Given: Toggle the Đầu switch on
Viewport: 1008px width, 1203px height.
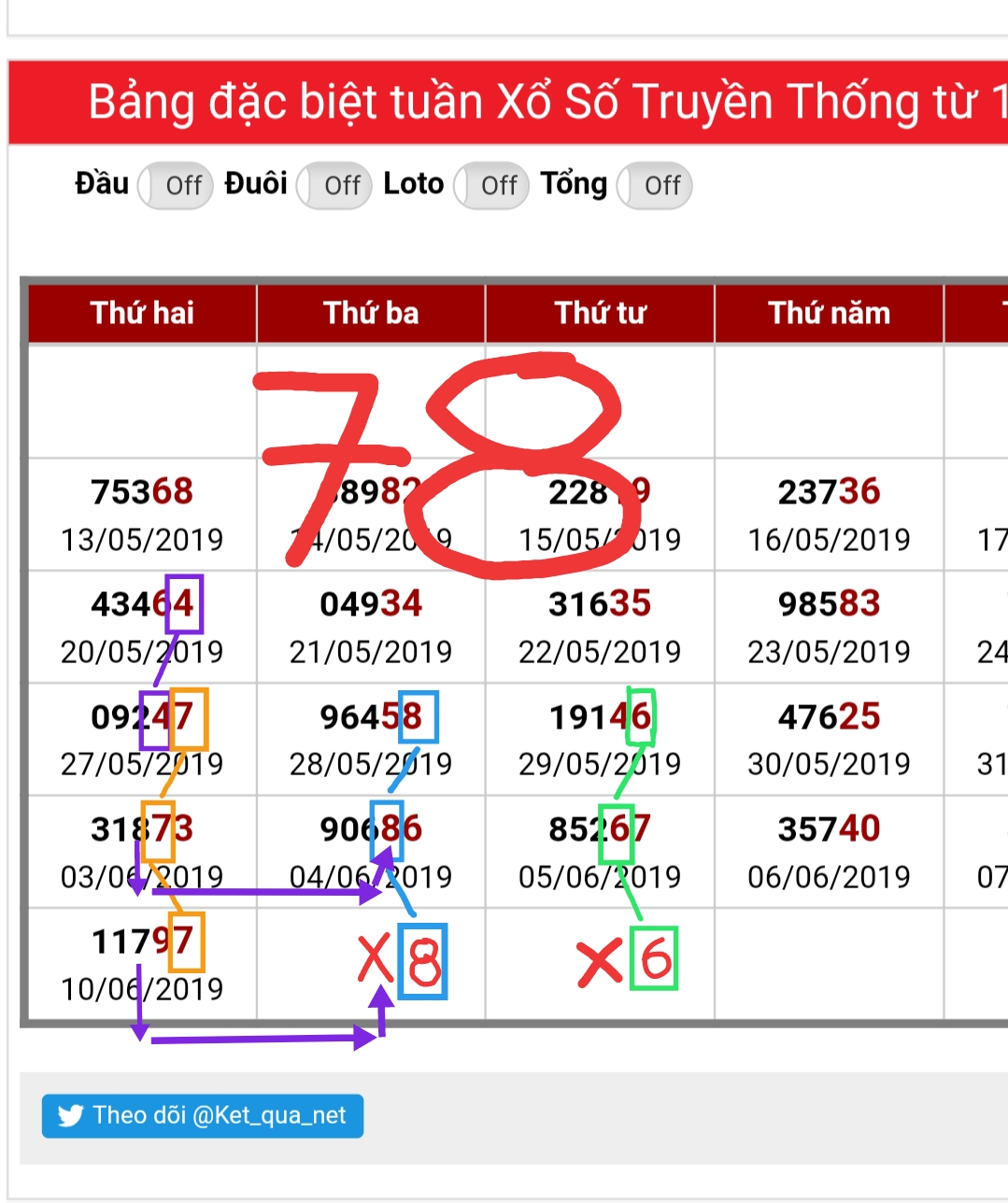Looking at the screenshot, I should [175, 185].
